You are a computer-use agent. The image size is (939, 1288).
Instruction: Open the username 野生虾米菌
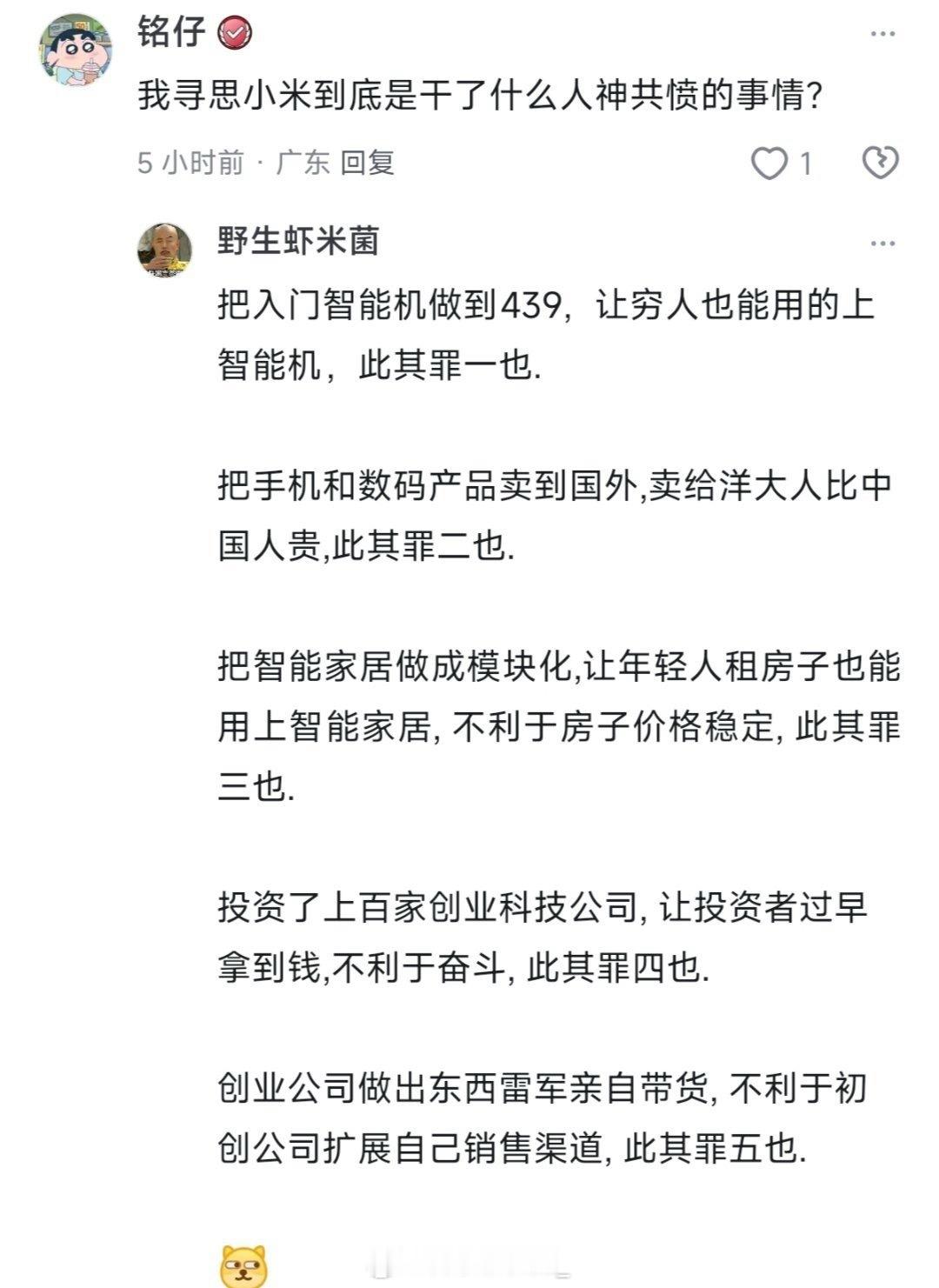pos(298,241)
